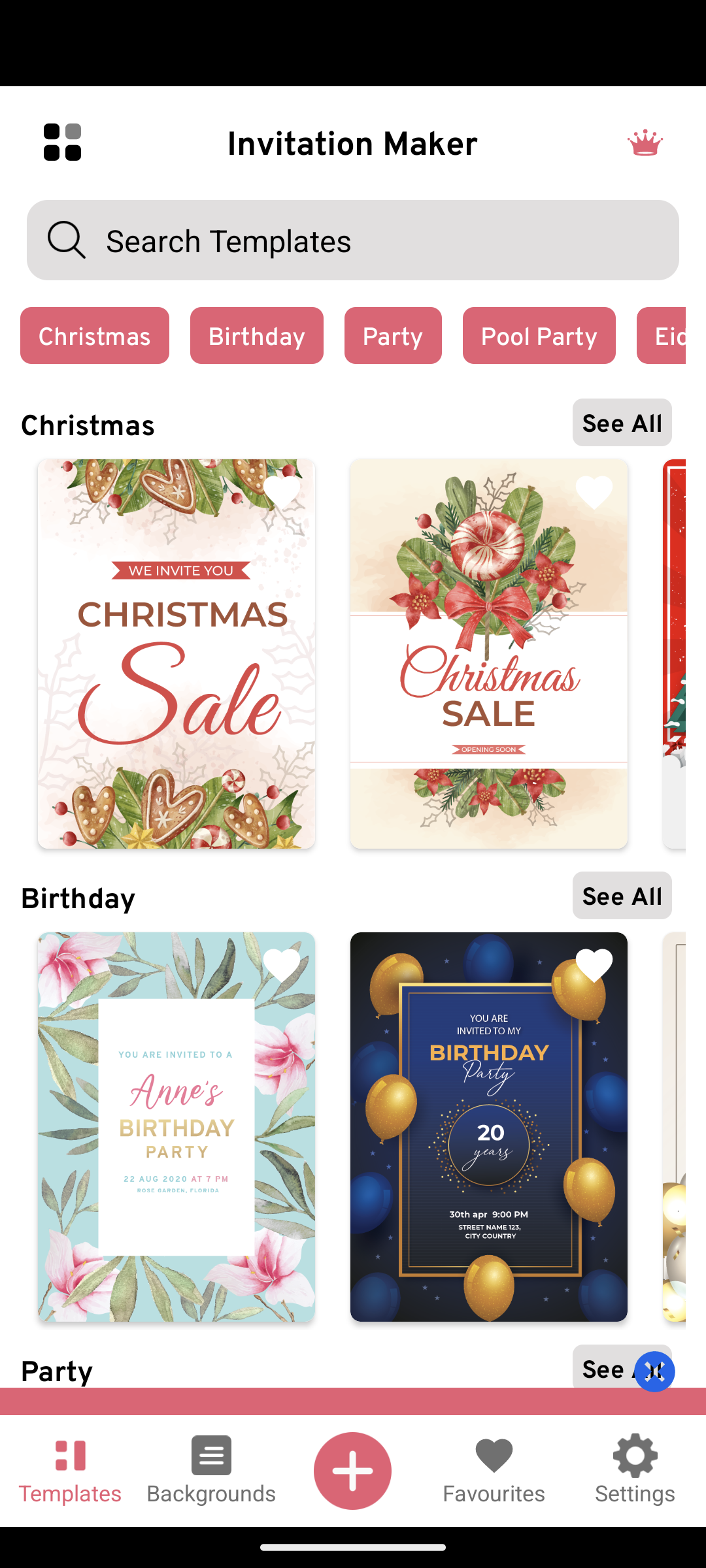The height and width of the screenshot is (1568, 706).
Task: See all Birthday templates
Action: pos(622,896)
